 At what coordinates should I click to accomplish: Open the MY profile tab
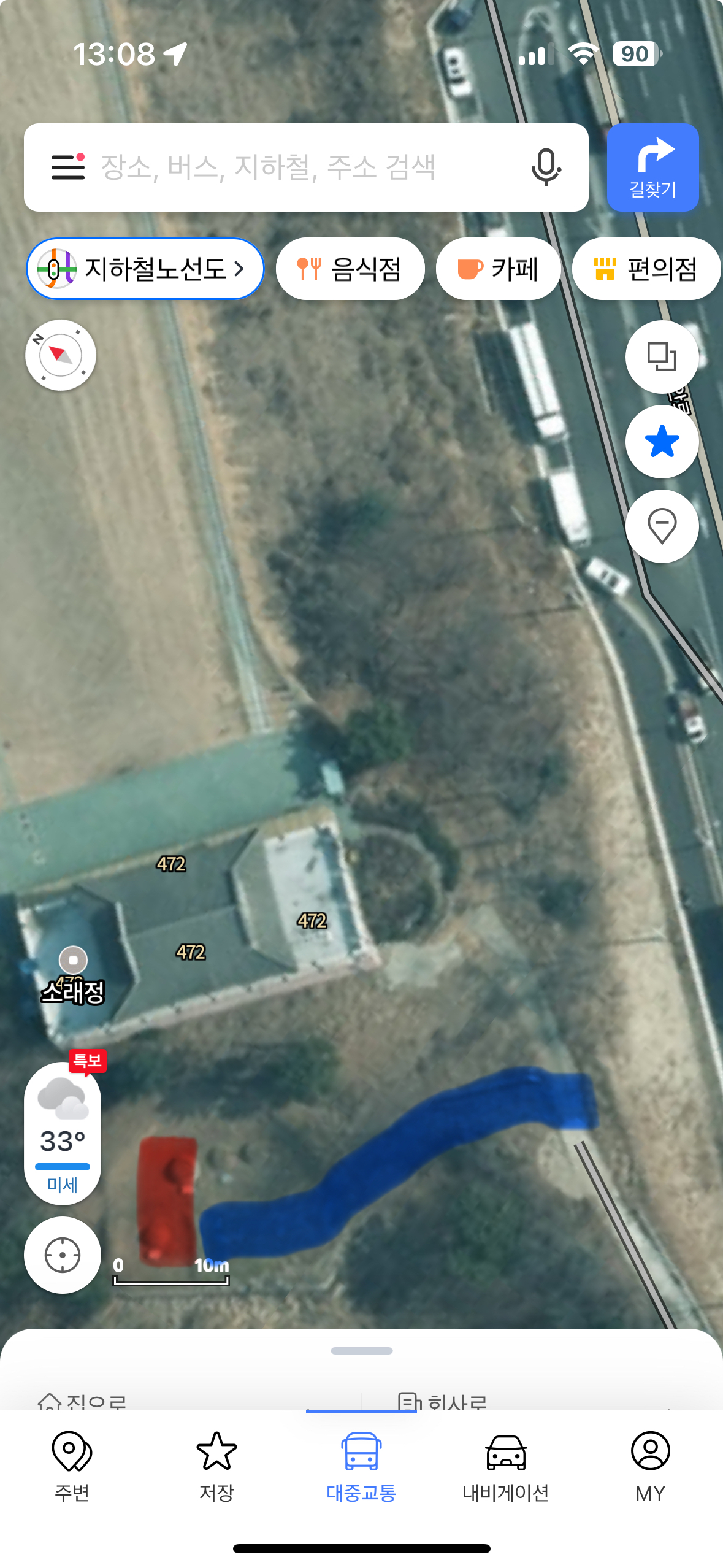pyautogui.click(x=650, y=1467)
